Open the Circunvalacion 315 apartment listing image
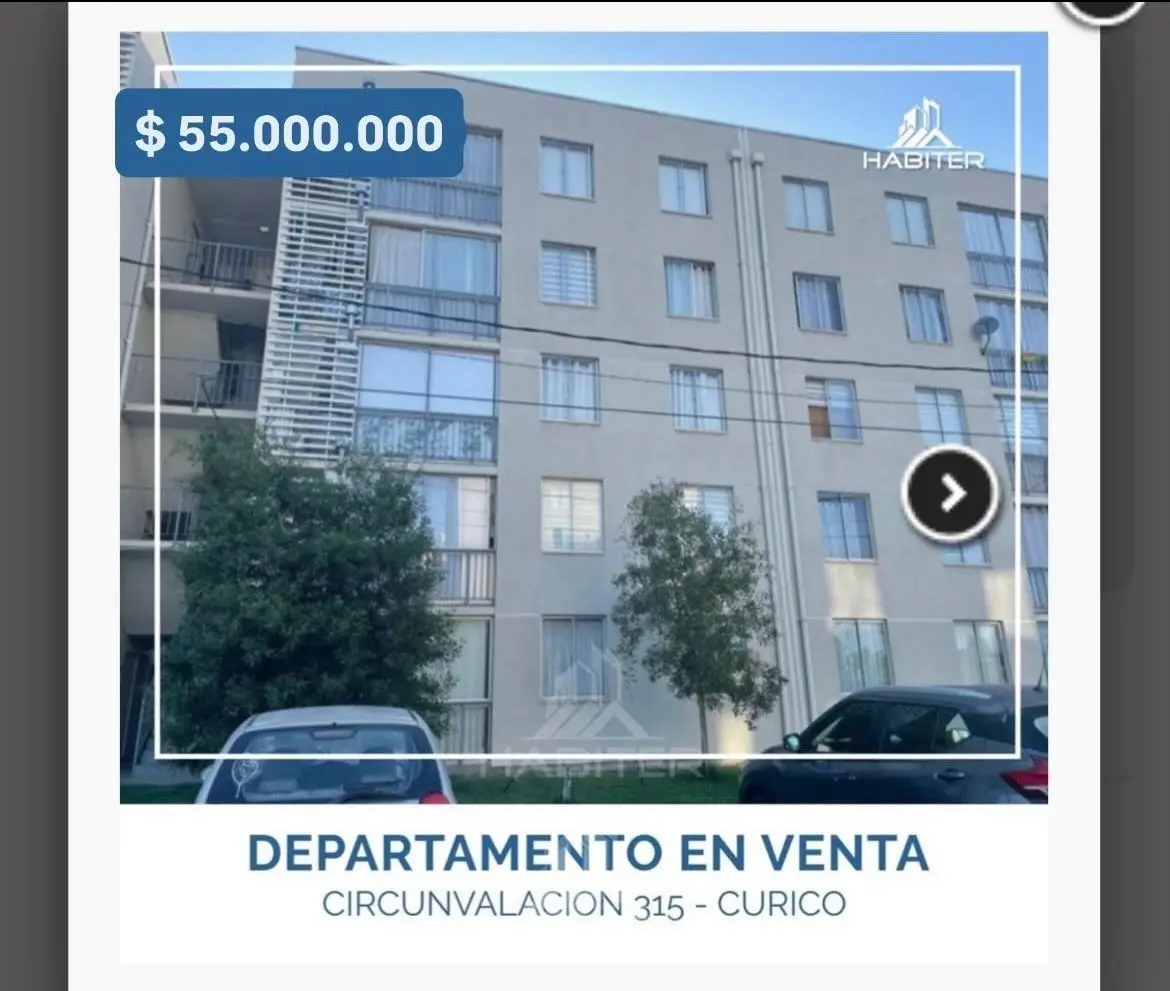Viewport: 1170px width, 991px height. [x=583, y=420]
